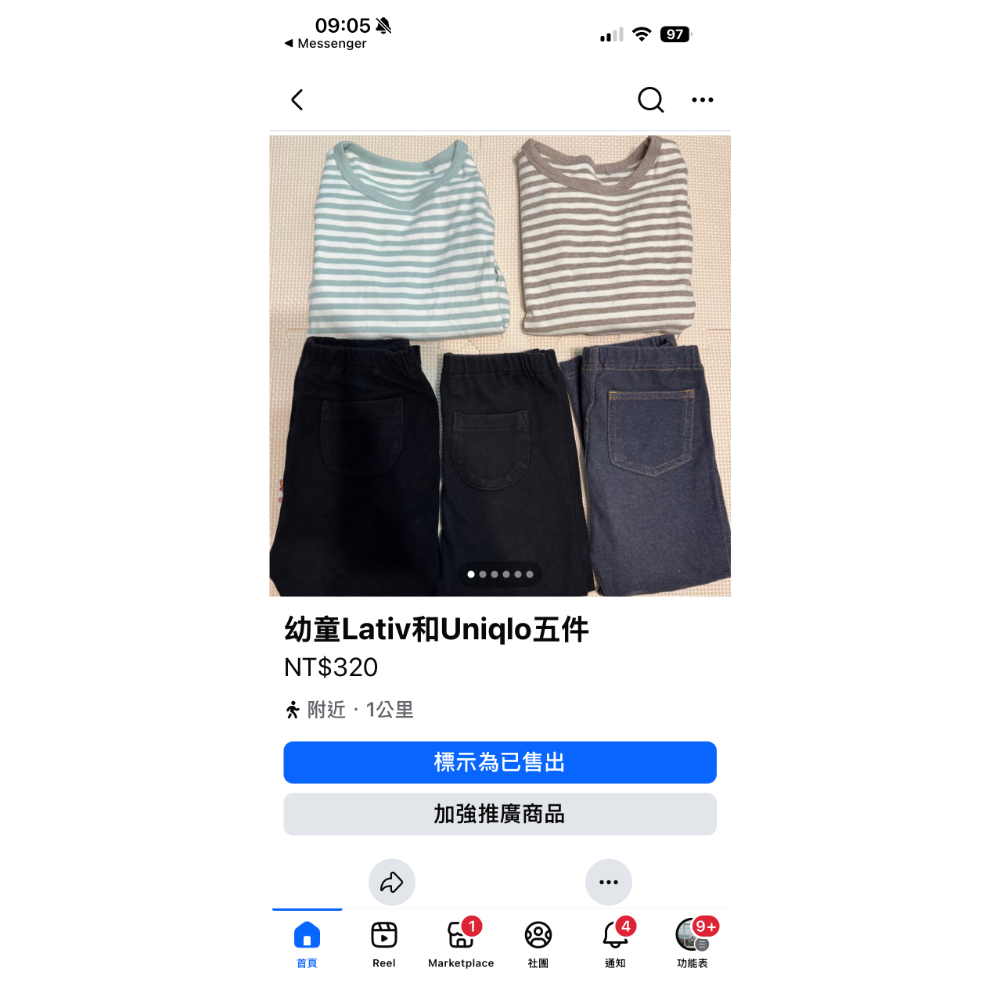Switch to the 社團 groups tab
The height and width of the screenshot is (1000, 1000).
click(538, 944)
